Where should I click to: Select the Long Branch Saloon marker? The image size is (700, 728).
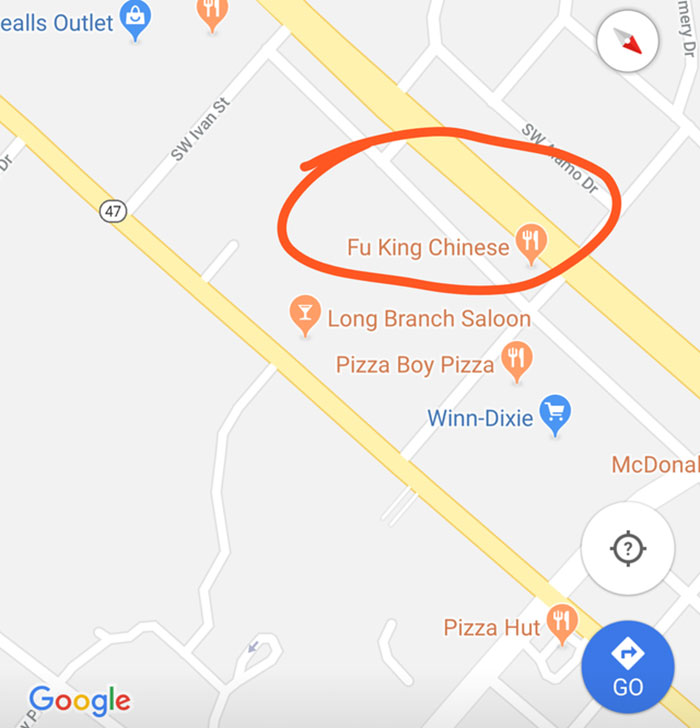pos(305,315)
